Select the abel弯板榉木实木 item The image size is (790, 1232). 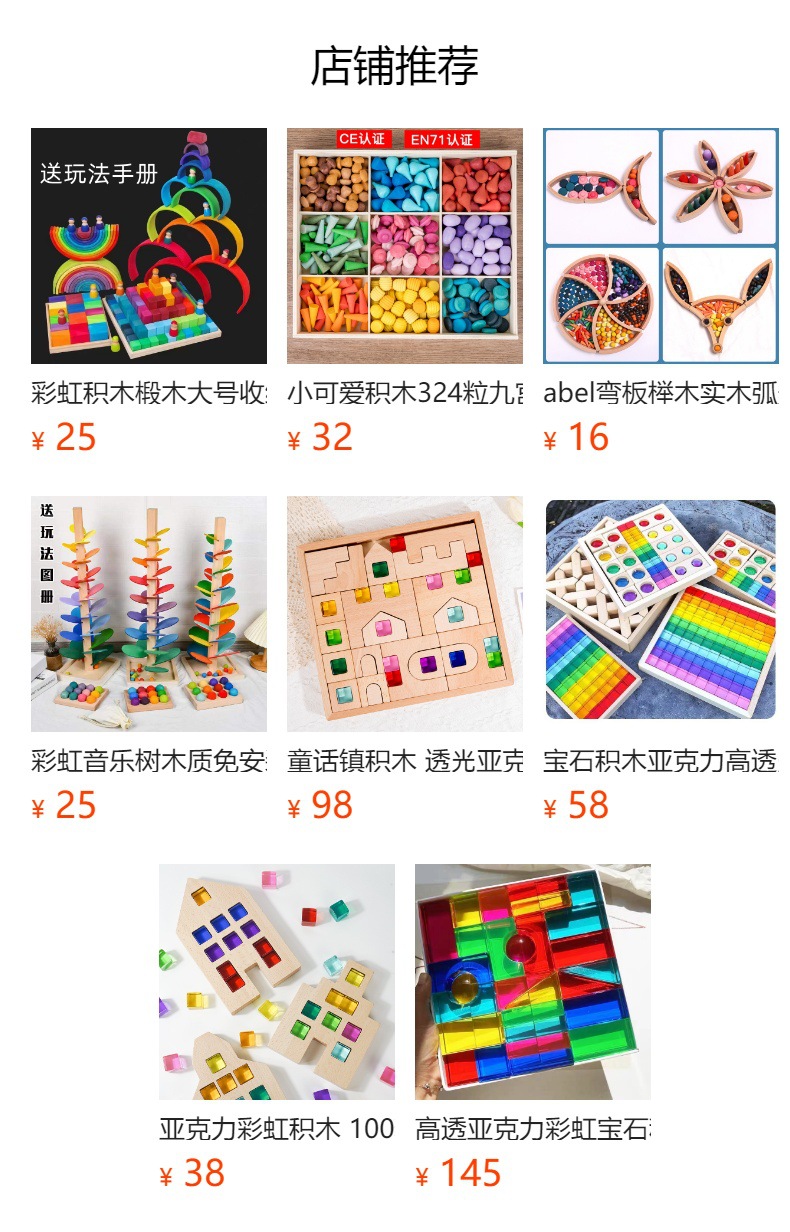(x=660, y=246)
